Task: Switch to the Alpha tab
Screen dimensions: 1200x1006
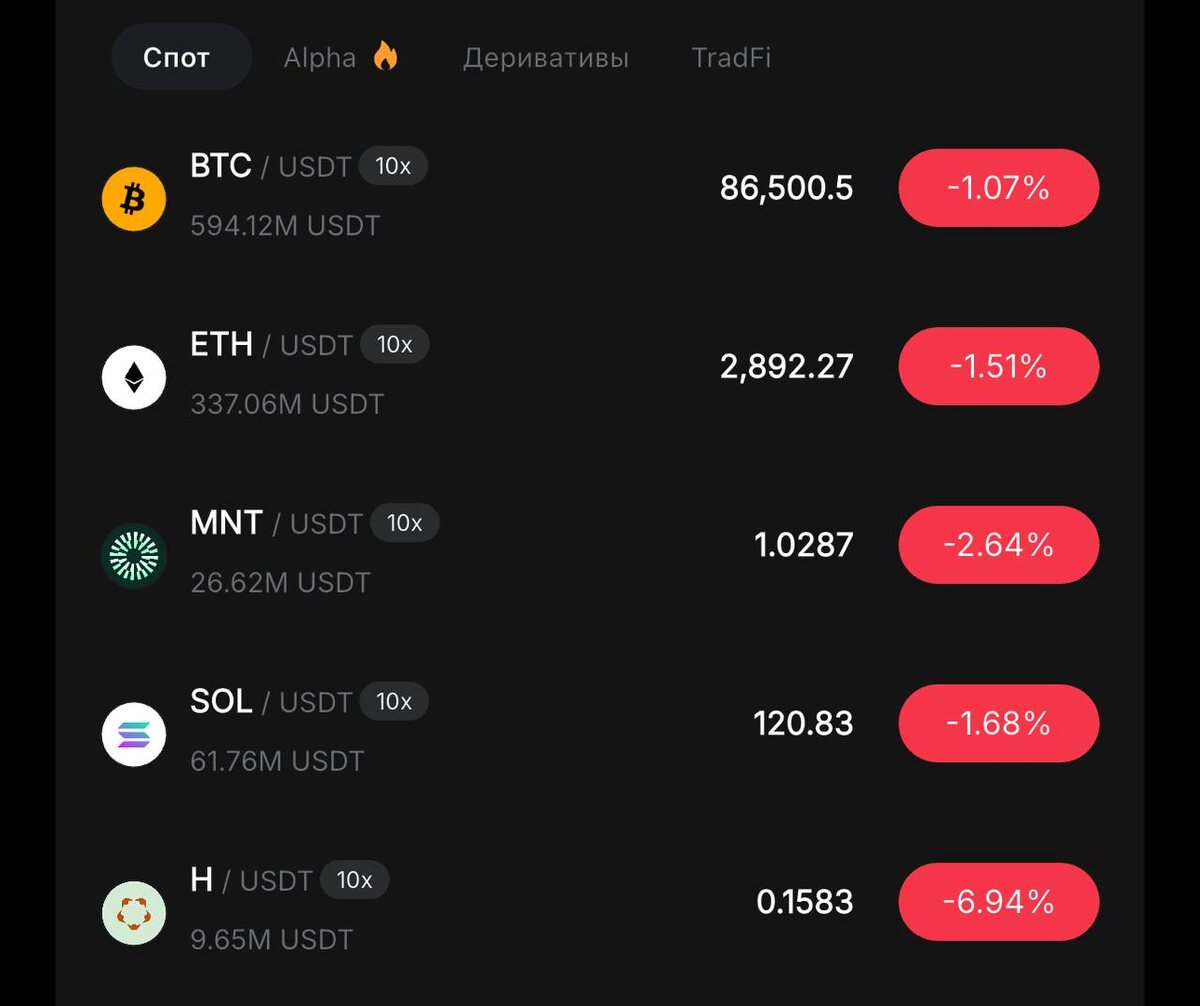Action: point(341,58)
